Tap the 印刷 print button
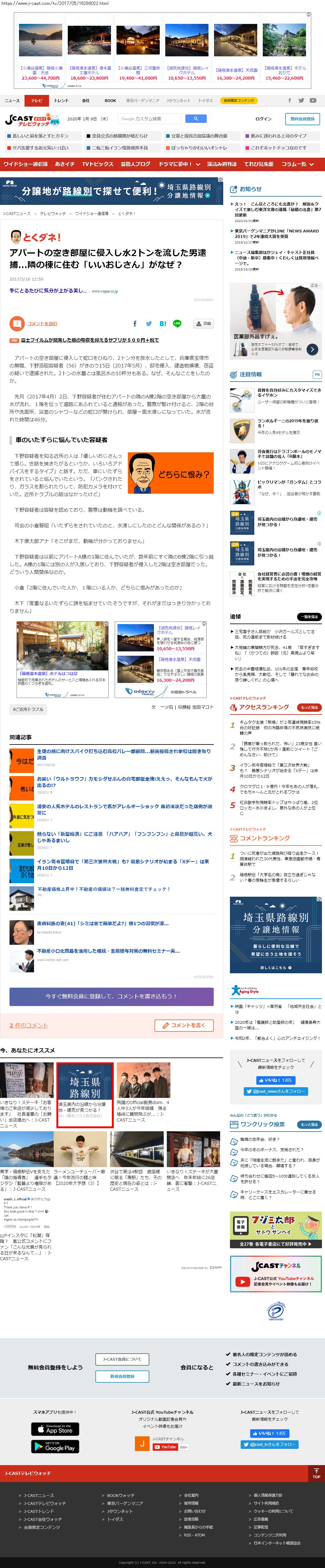325x1568 pixels. pos(204,324)
